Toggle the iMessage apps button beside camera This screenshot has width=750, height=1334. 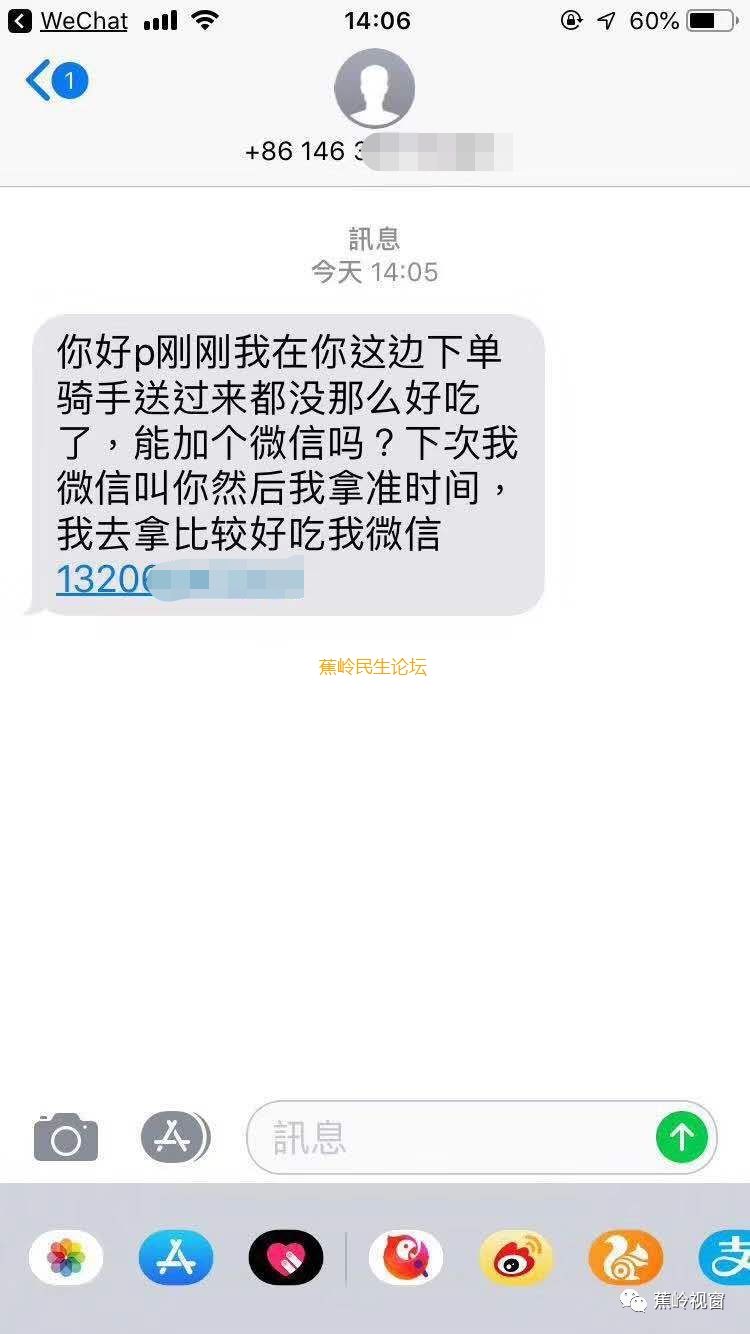point(175,1137)
